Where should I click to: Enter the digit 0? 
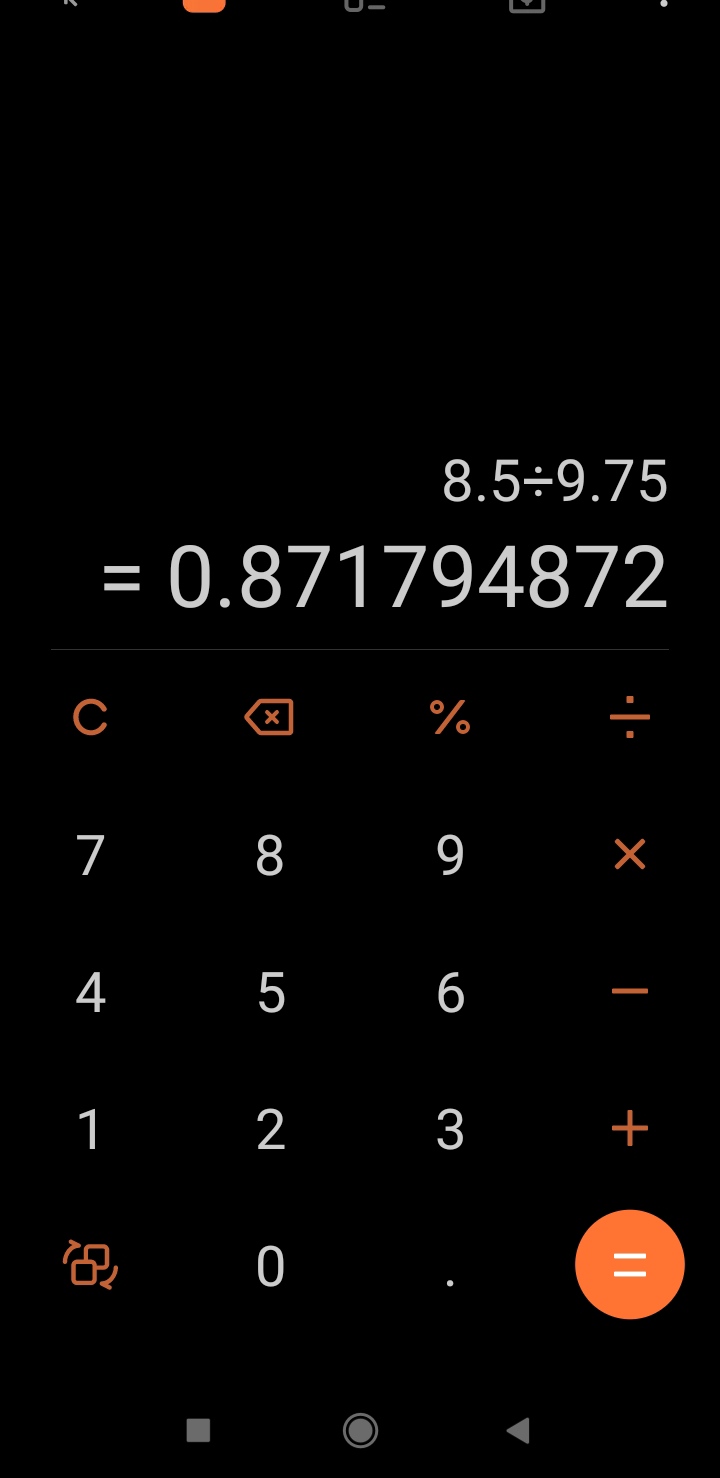270,1266
